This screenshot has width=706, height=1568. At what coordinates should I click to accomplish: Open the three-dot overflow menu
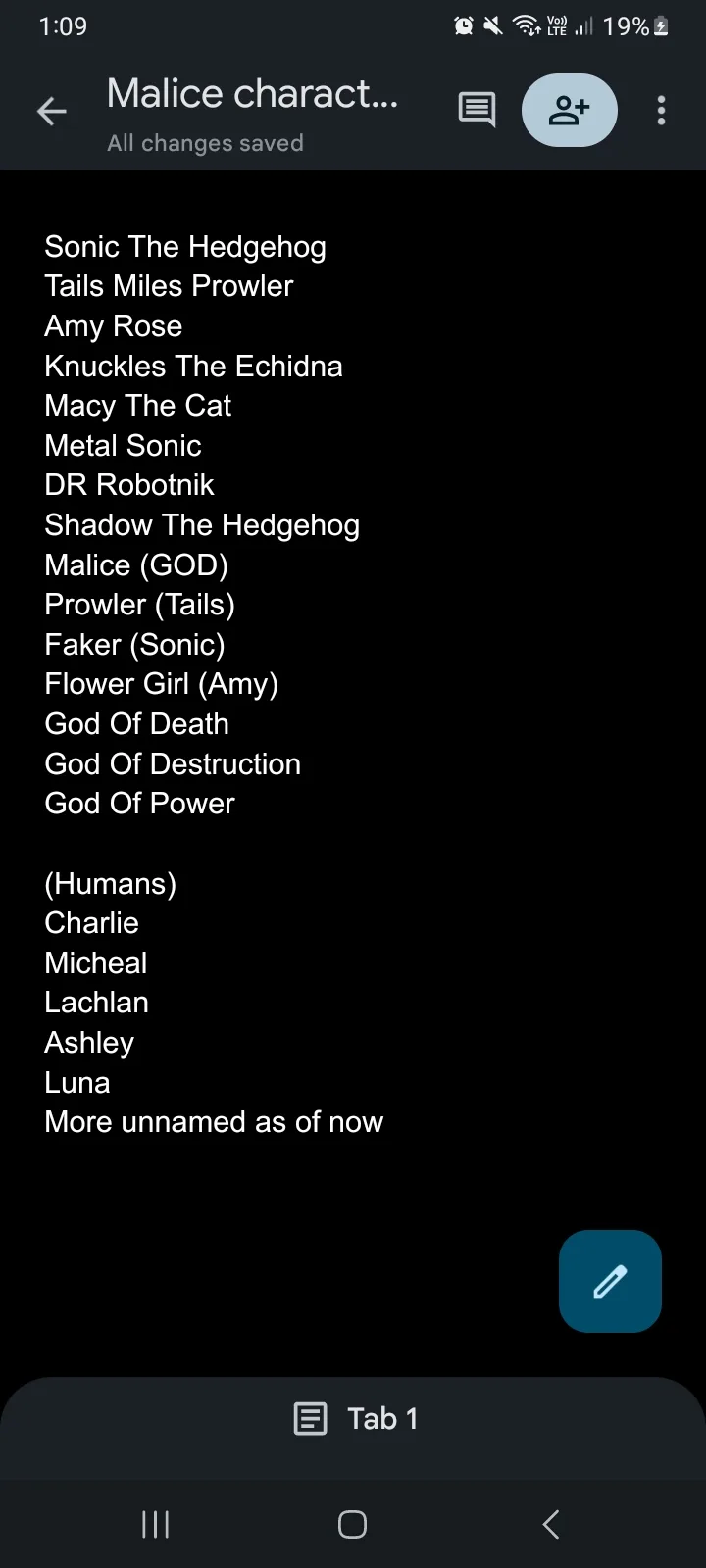pyautogui.click(x=661, y=111)
